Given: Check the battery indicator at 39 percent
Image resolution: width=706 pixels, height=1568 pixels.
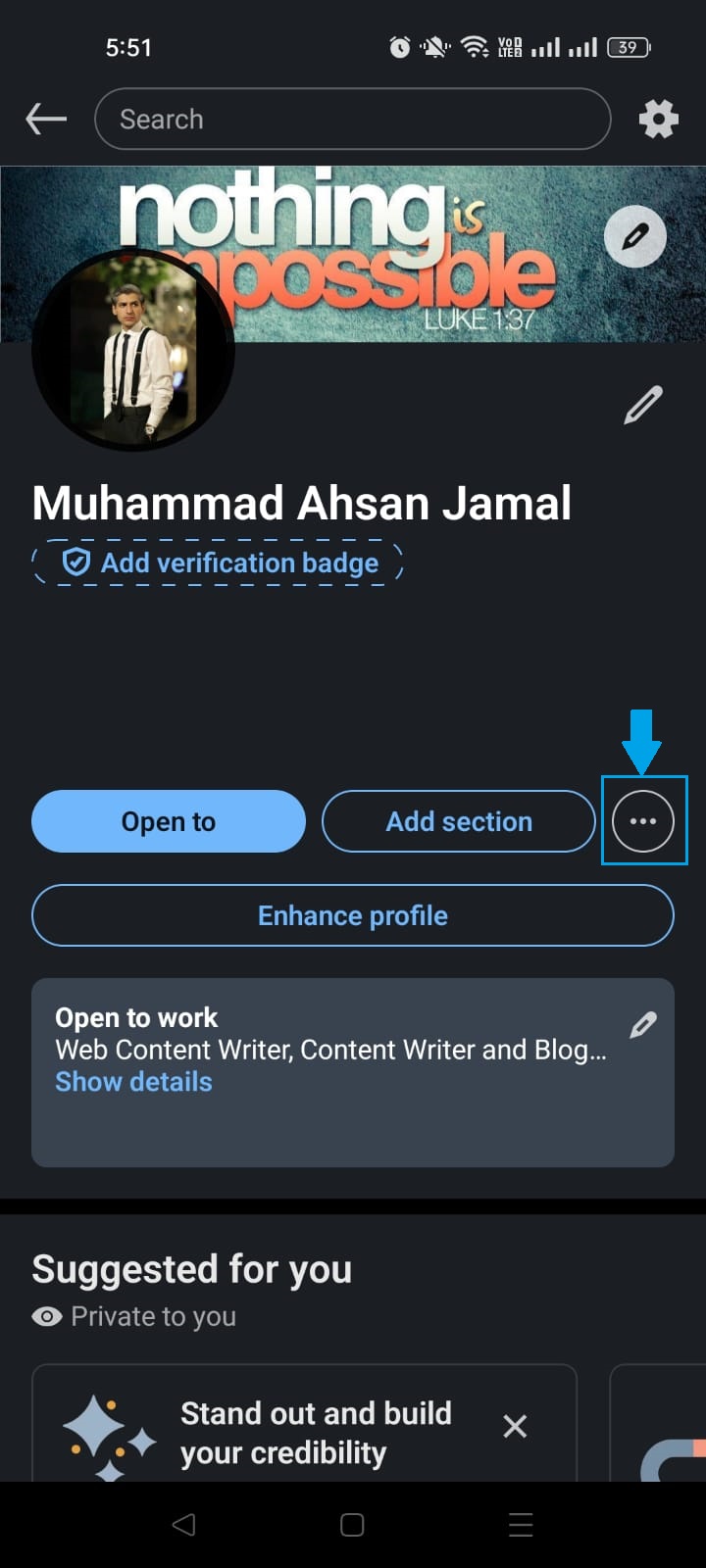Looking at the screenshot, I should click(x=629, y=46).
